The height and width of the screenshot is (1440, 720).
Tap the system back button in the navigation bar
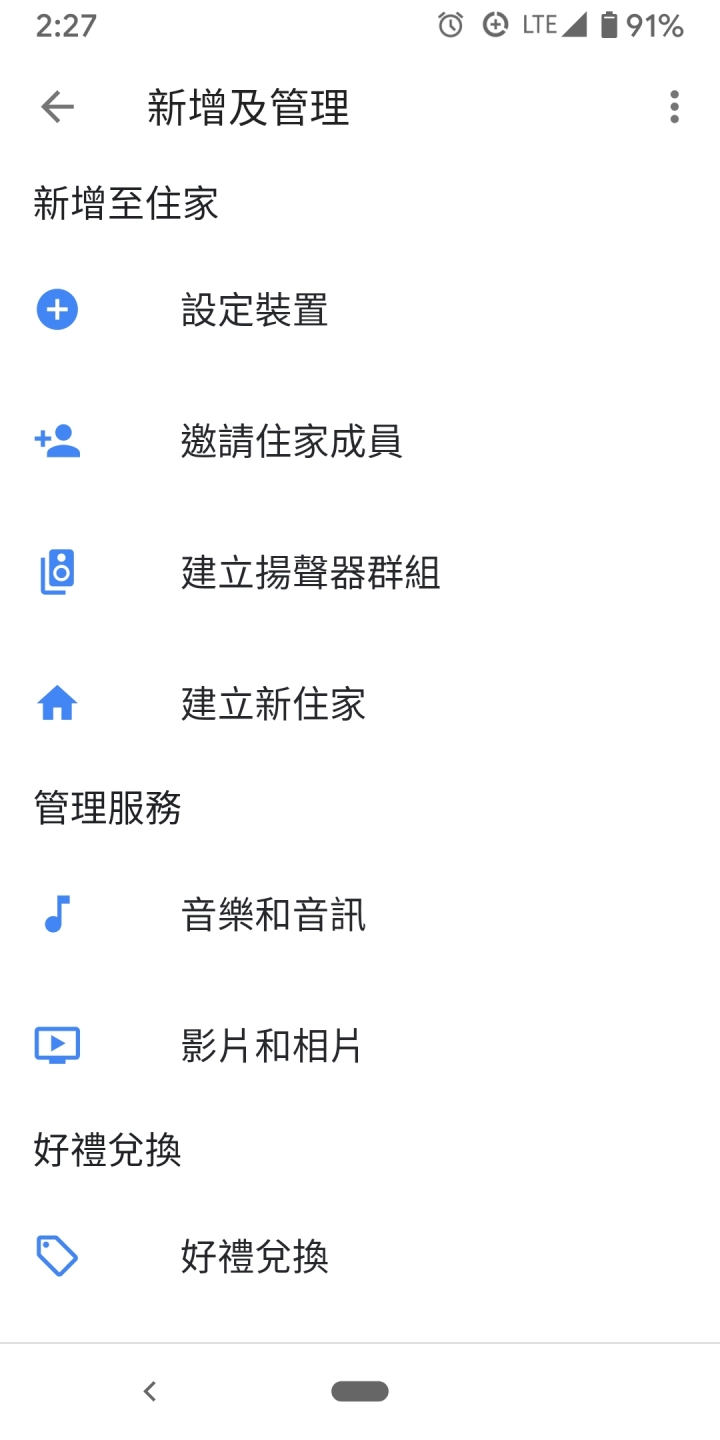(150, 1391)
